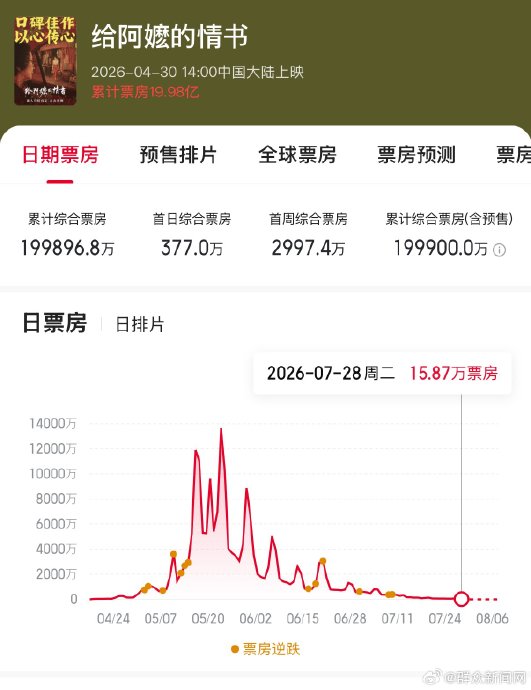Go to the 票房预测 tab

pyautogui.click(x=416, y=155)
